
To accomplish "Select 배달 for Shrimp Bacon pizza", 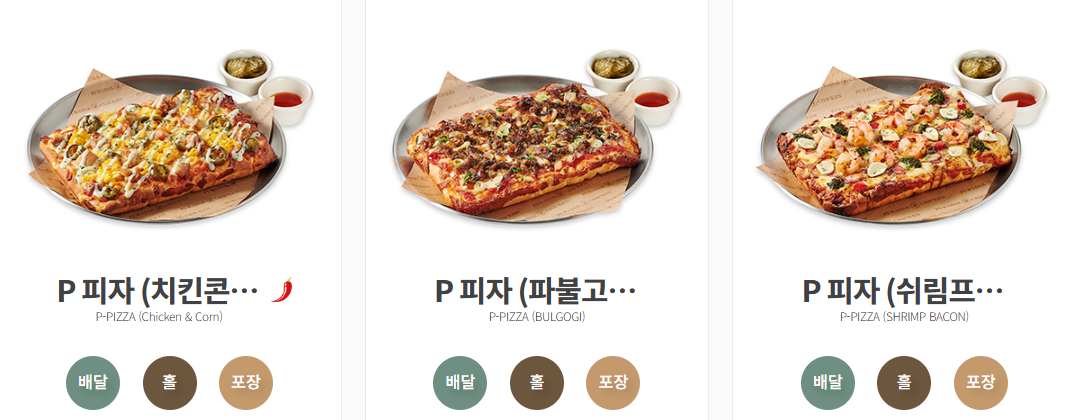I will coord(828,382).
